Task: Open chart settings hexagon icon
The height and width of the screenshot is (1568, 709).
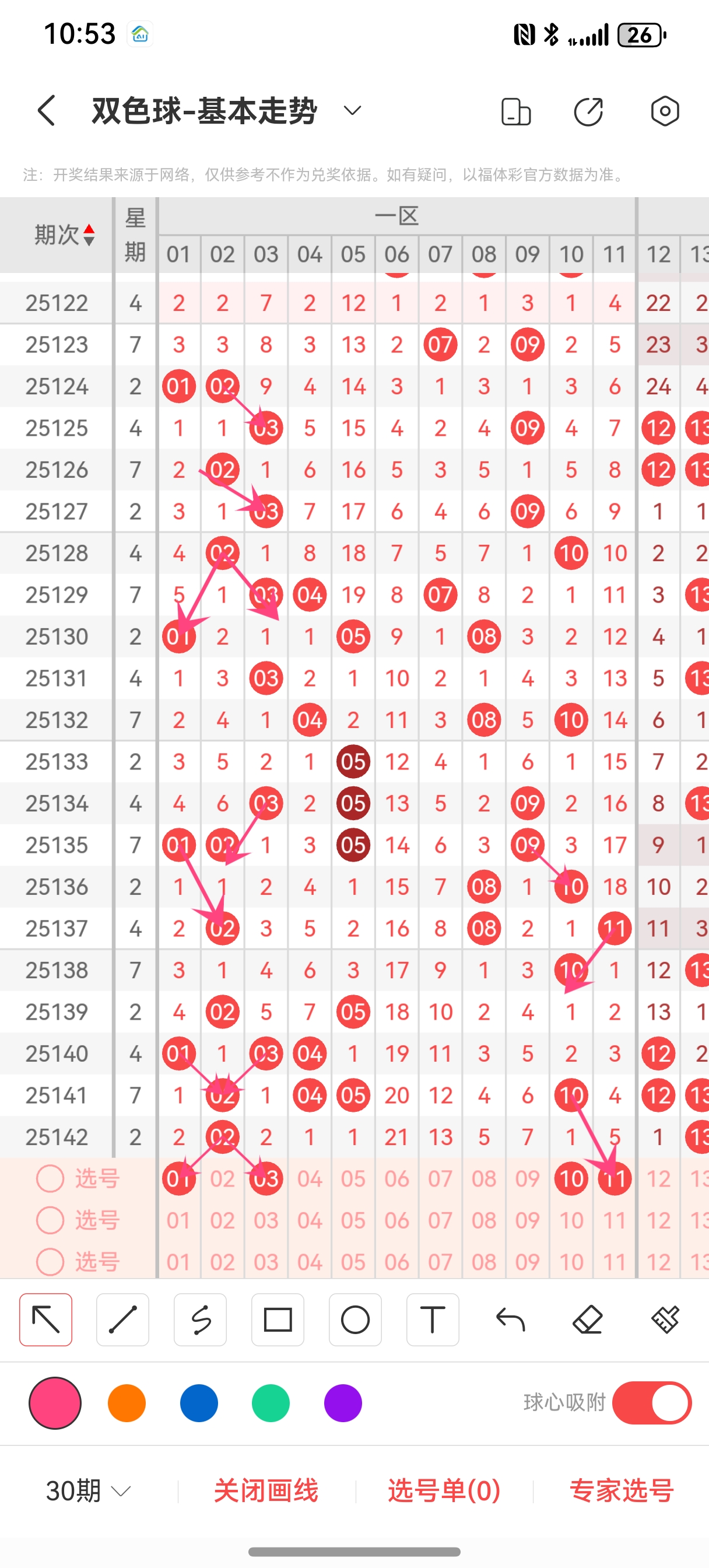Action: coord(665,111)
